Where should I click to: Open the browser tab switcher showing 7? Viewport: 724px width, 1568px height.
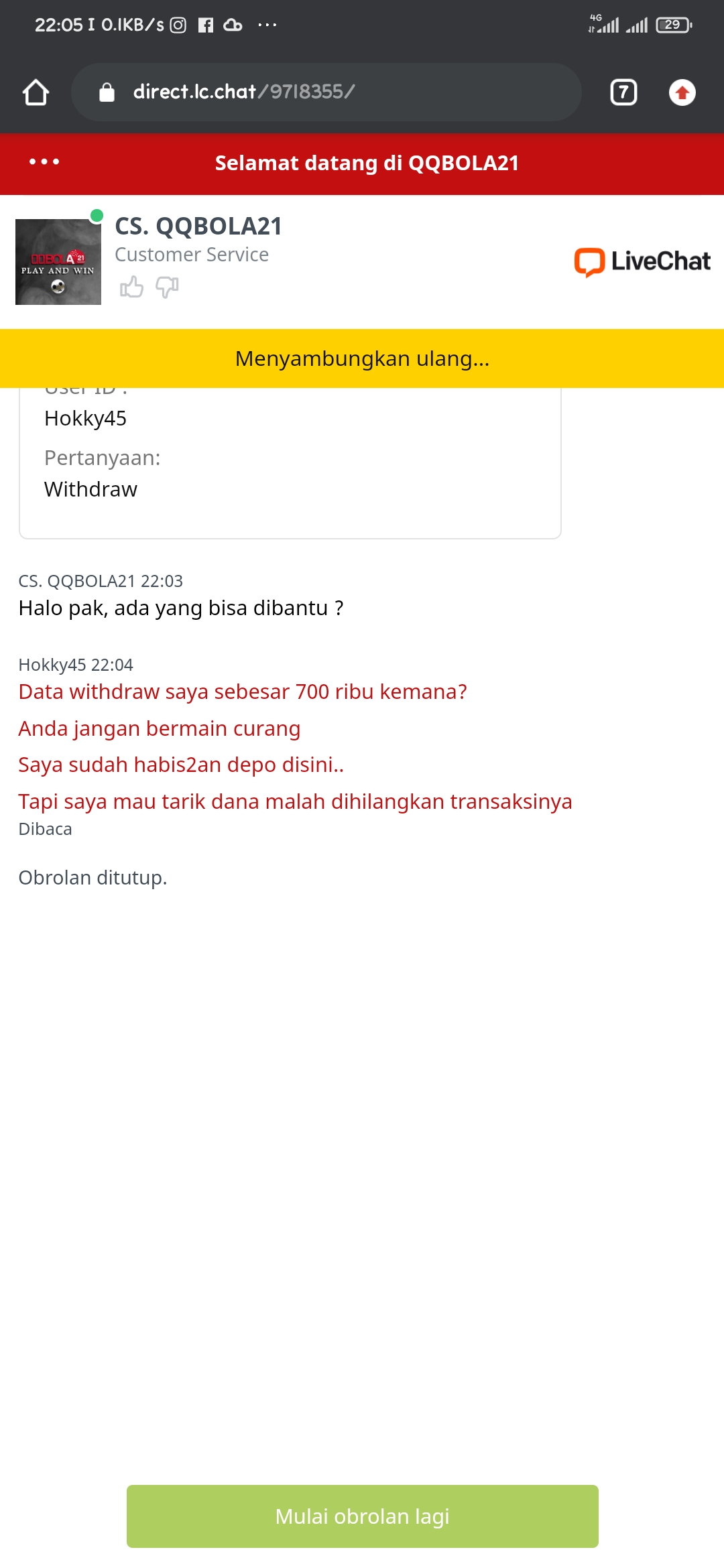tap(623, 92)
